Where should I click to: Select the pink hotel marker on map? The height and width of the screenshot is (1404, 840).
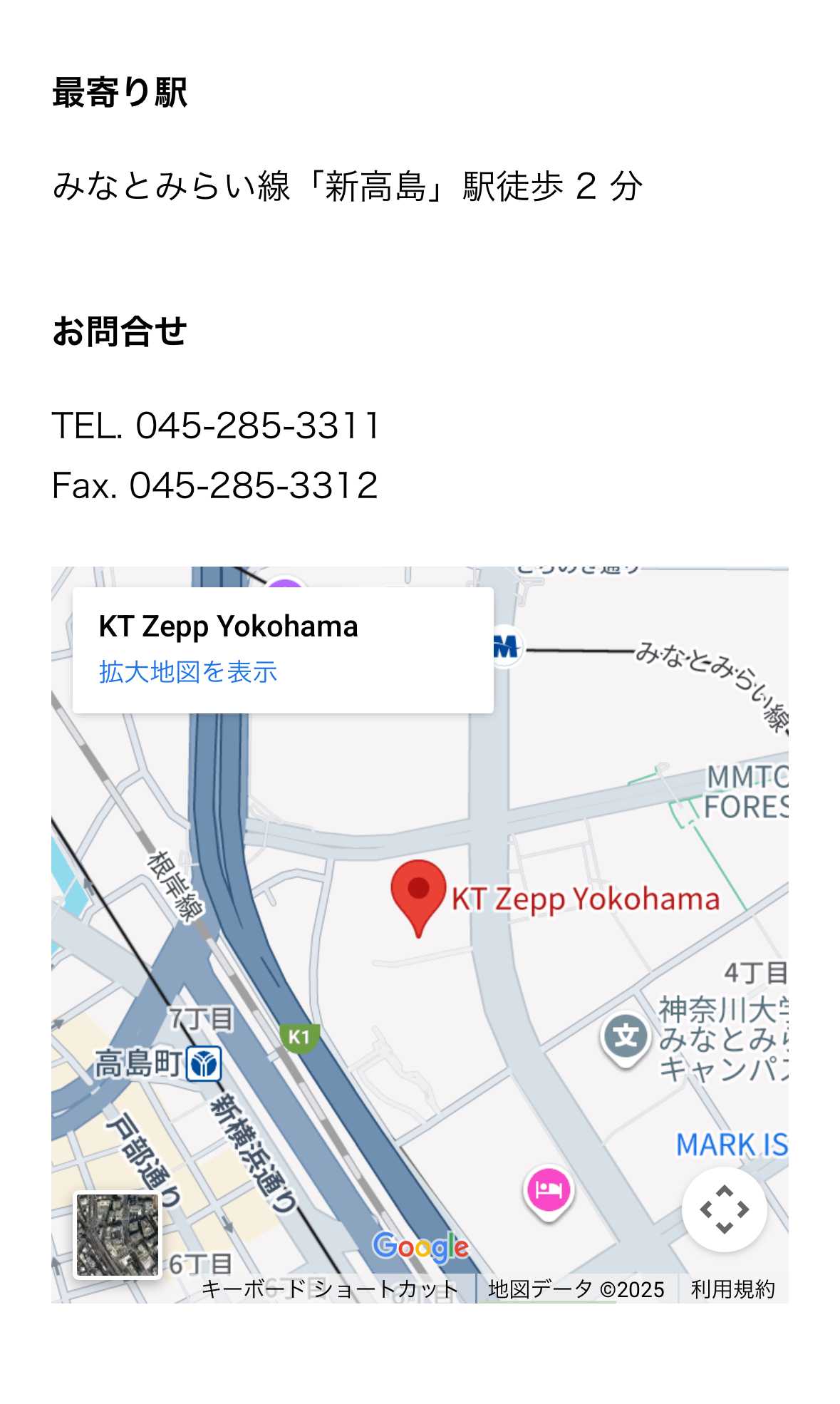click(x=548, y=1189)
